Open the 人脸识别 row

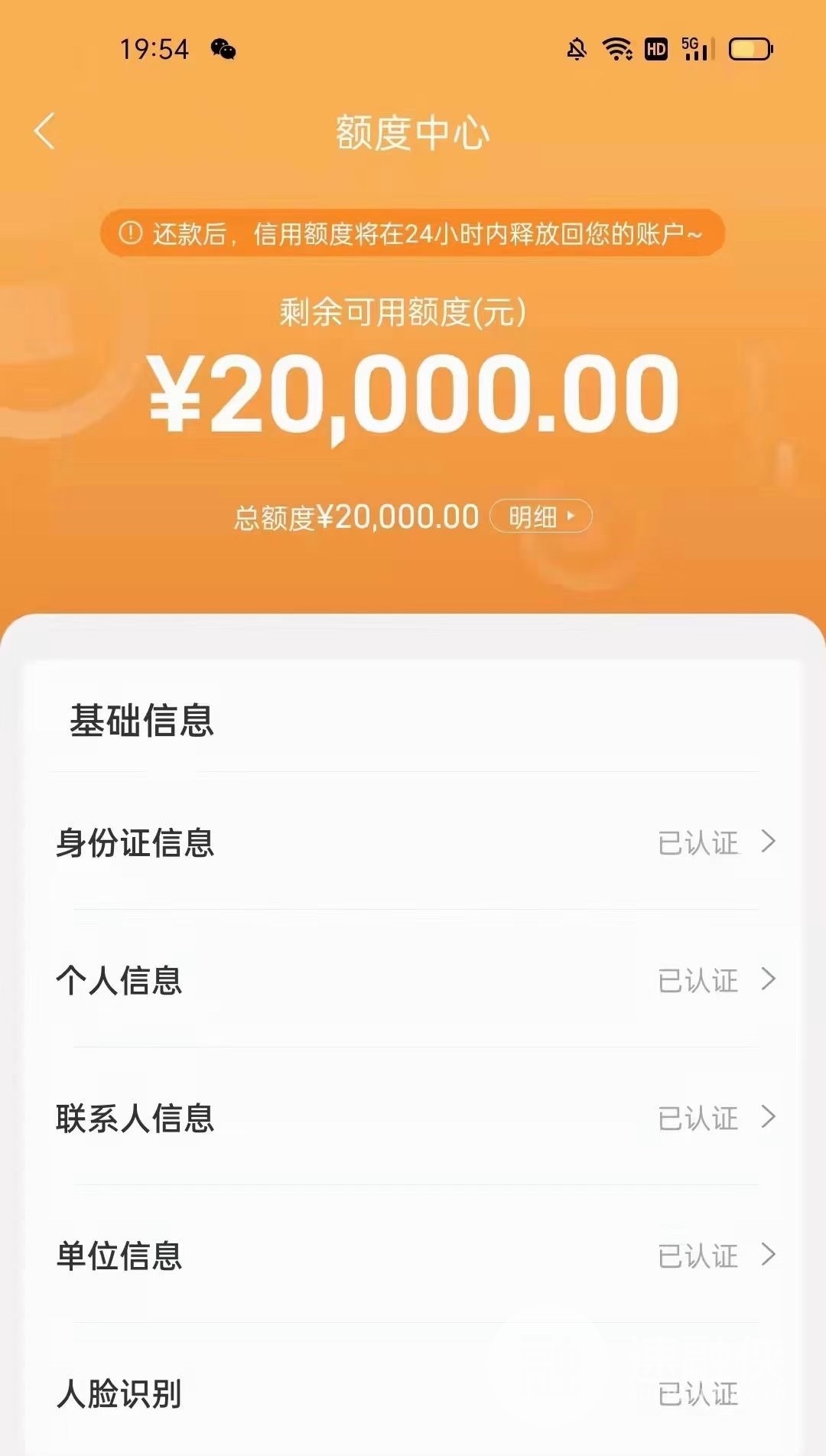tap(413, 1391)
